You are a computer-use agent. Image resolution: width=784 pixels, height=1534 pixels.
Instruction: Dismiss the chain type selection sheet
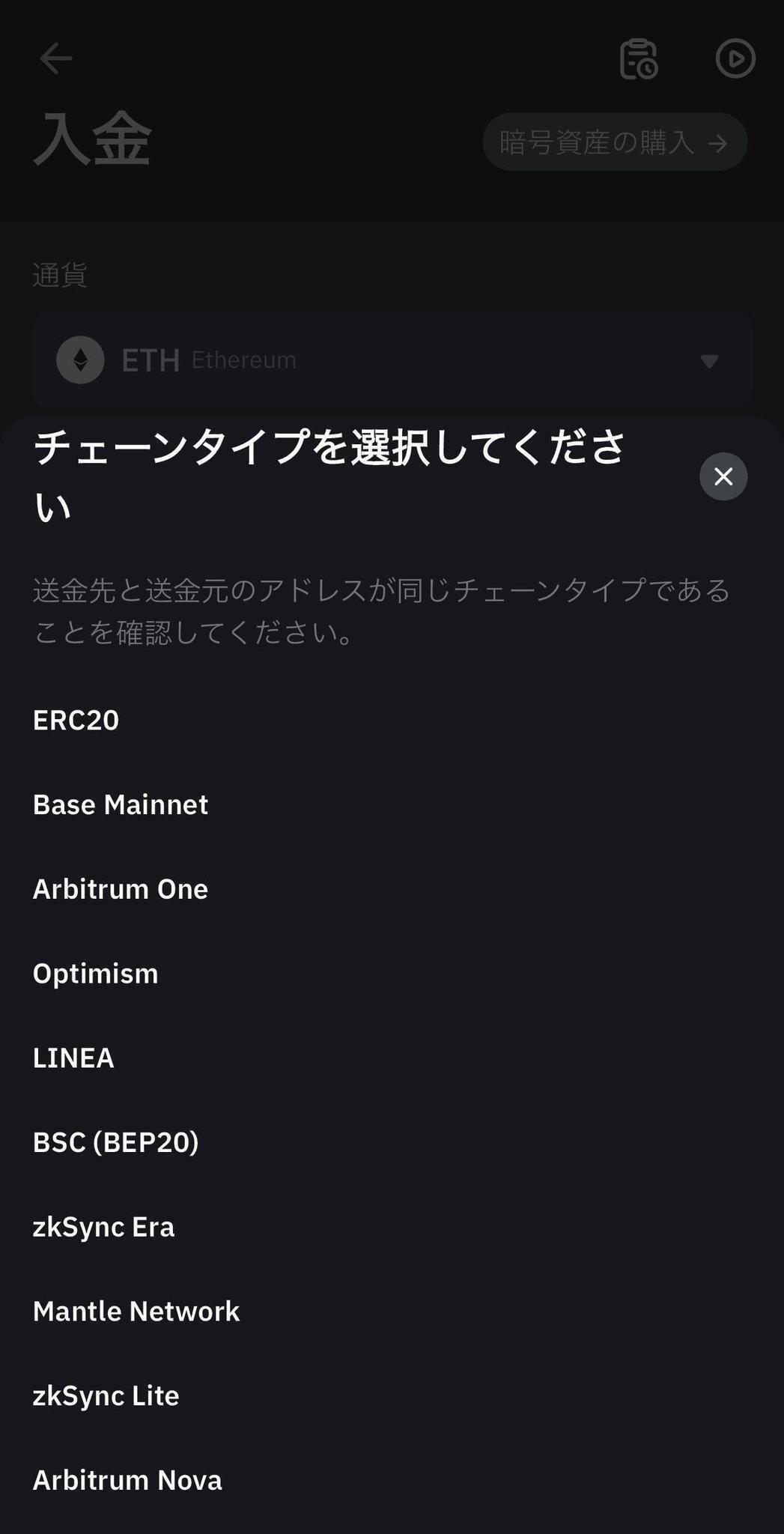[722, 476]
